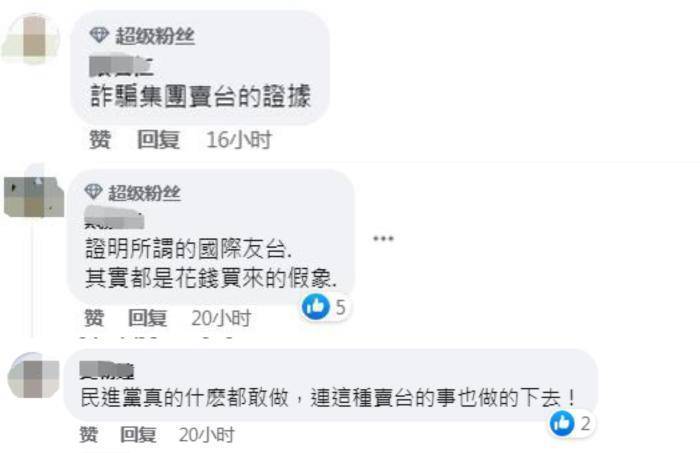View the 2 reactions on 民進黨 comment
The height and width of the screenshot is (453, 700).
click(x=572, y=424)
